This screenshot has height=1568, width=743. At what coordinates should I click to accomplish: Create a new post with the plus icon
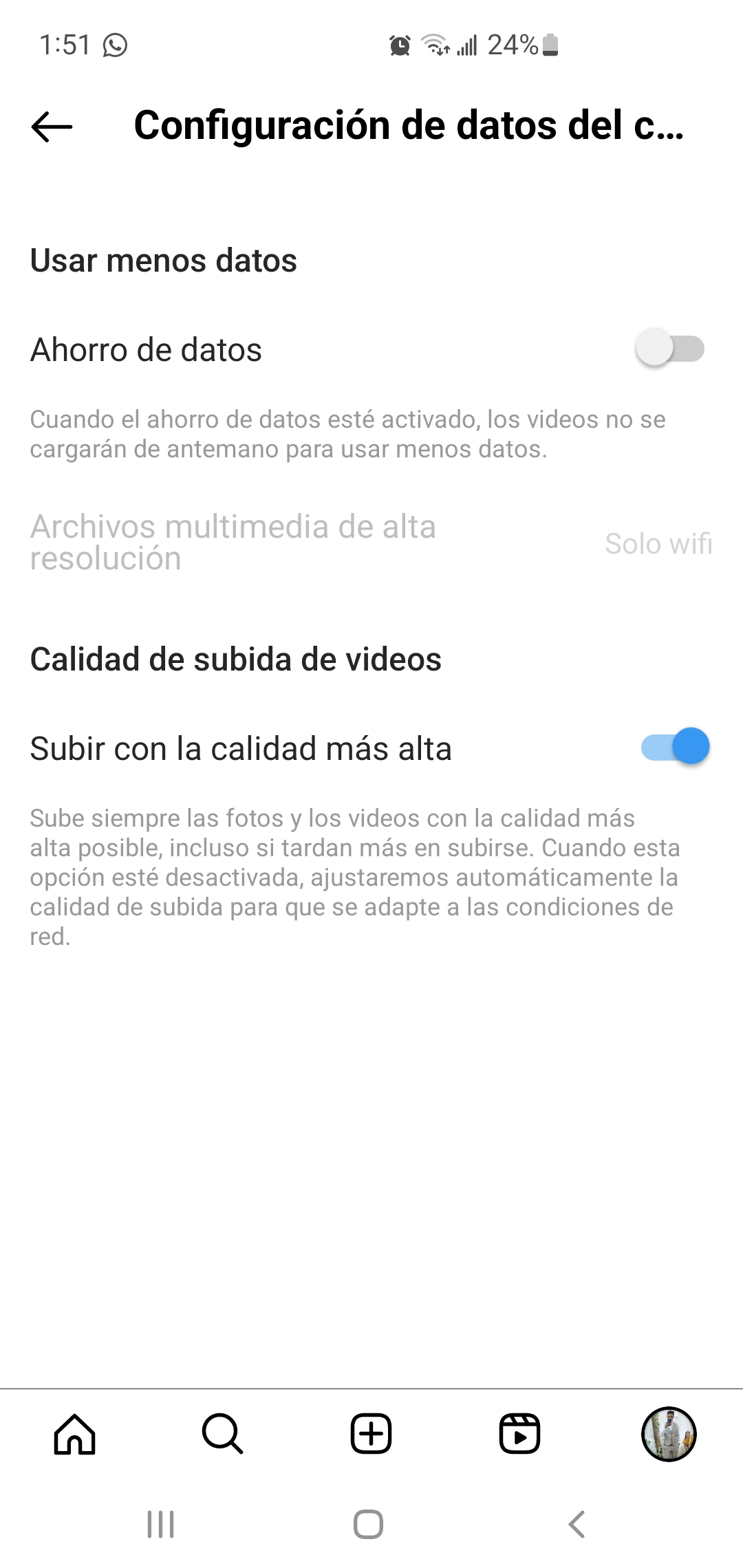click(371, 1434)
